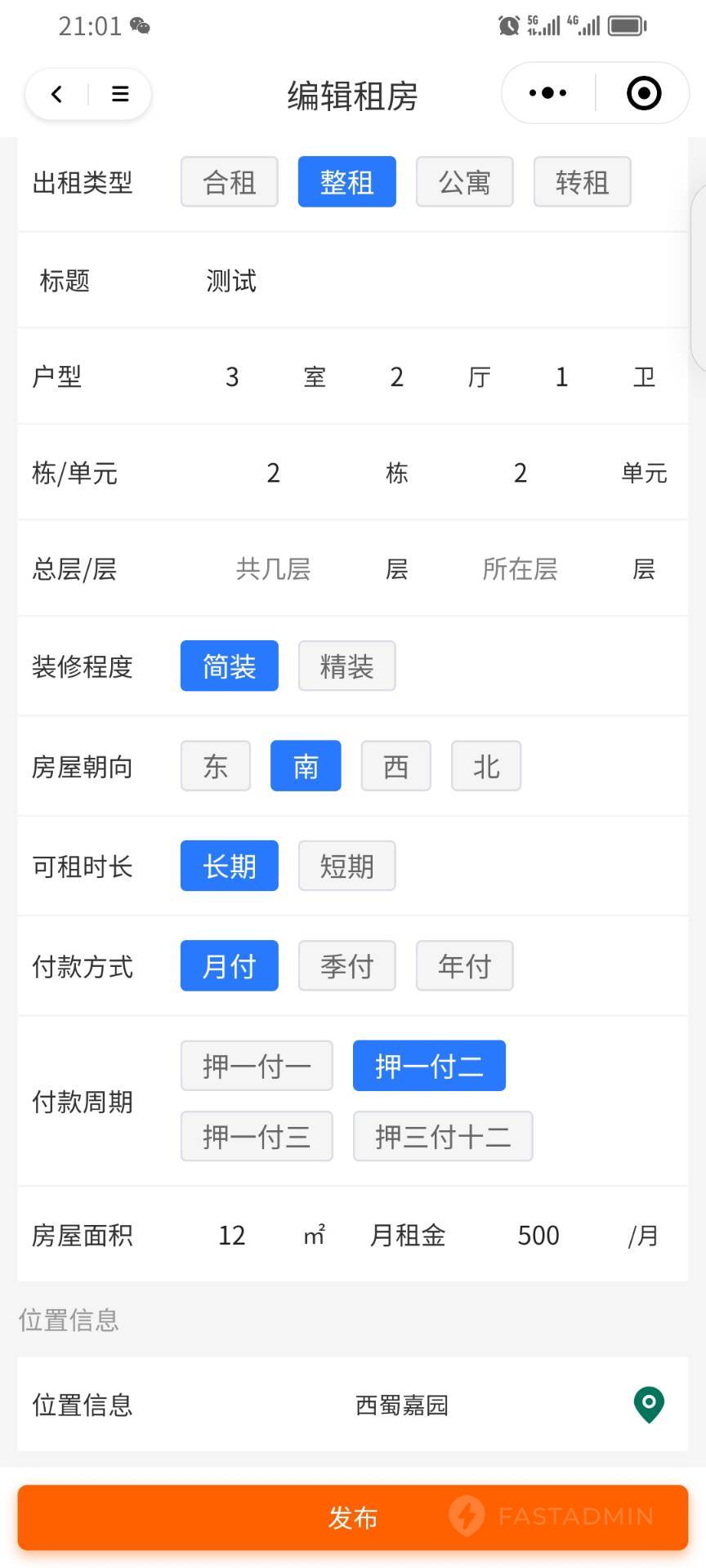The image size is (706, 1568).
Task: Select 押一付三 payment cycle
Action: 257,1136
